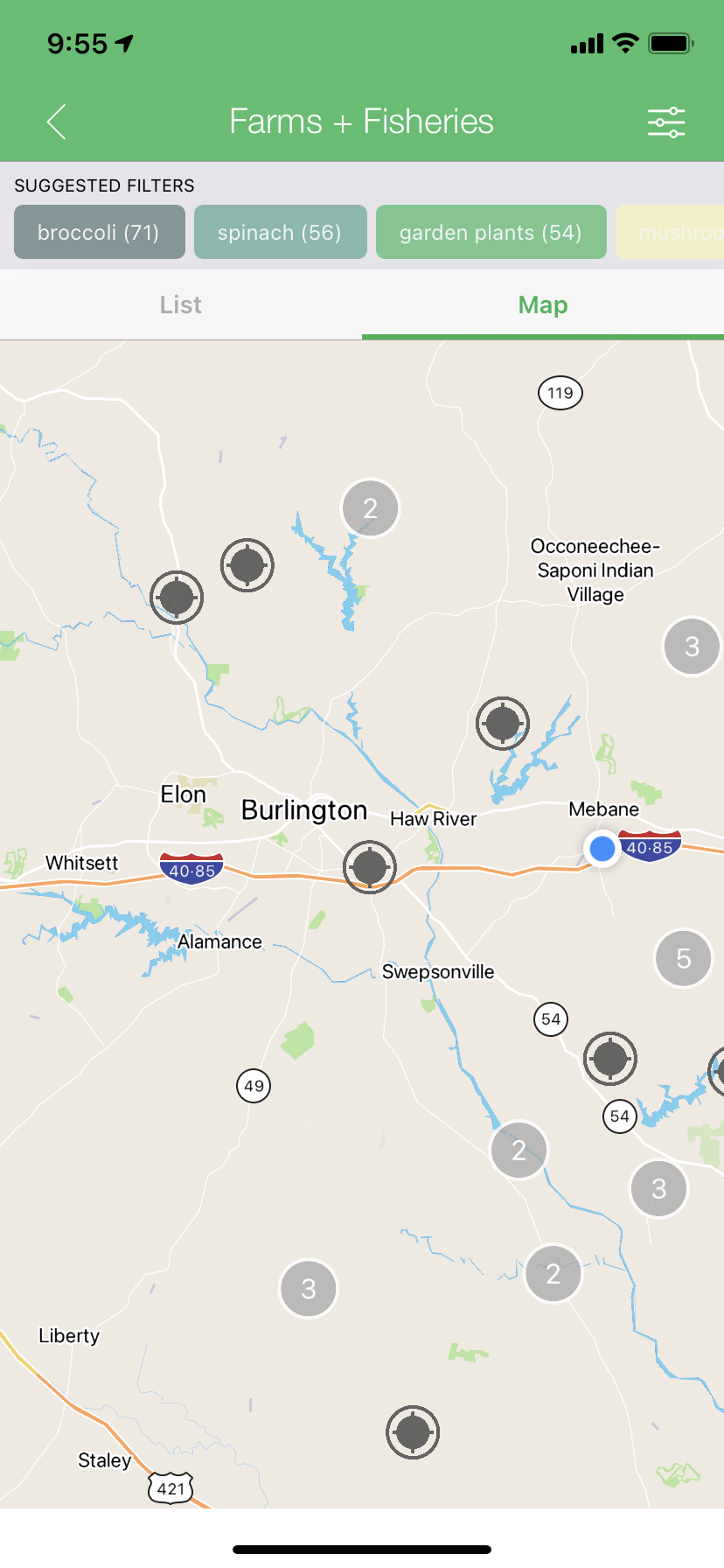Tap the farm marker near Staley

(413, 1432)
